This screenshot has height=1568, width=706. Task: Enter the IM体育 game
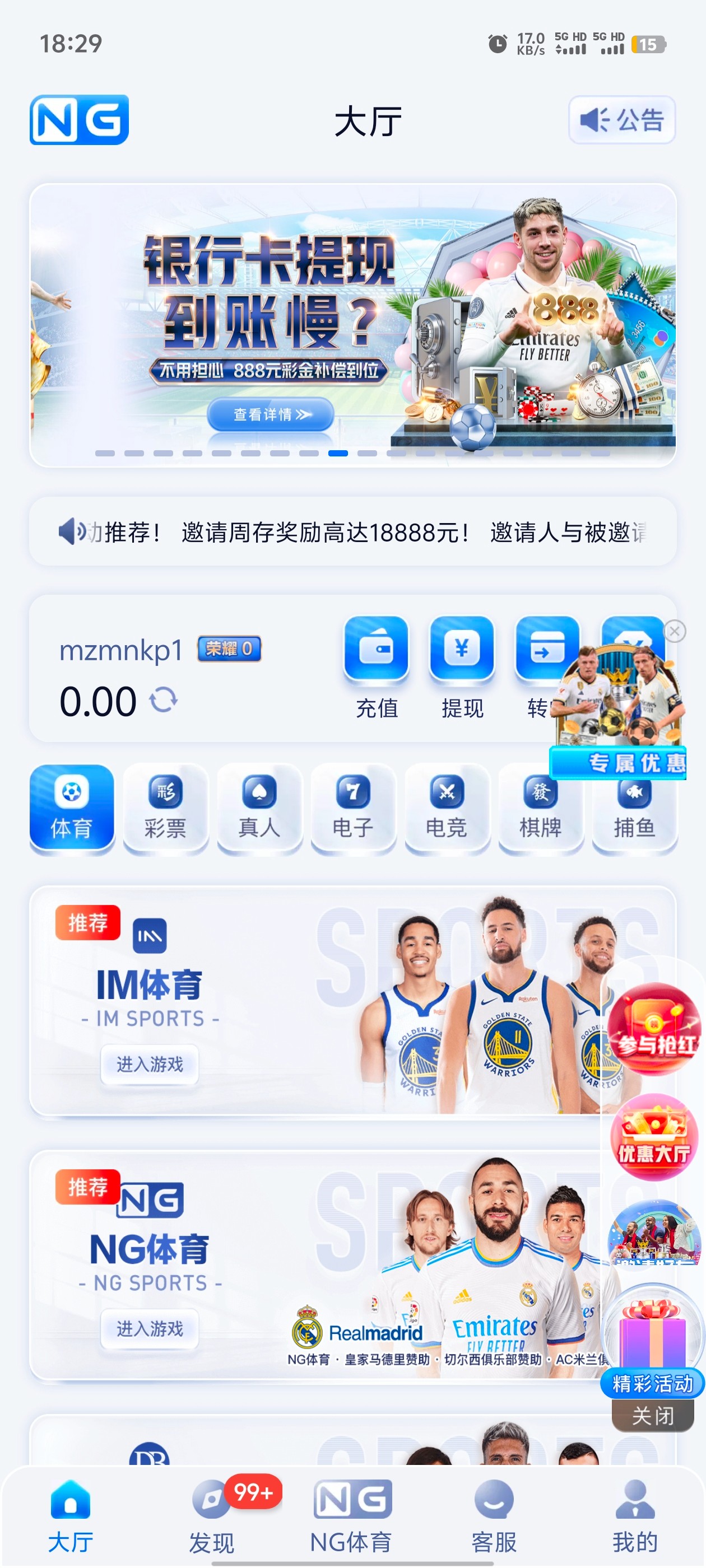pyautogui.click(x=150, y=1064)
